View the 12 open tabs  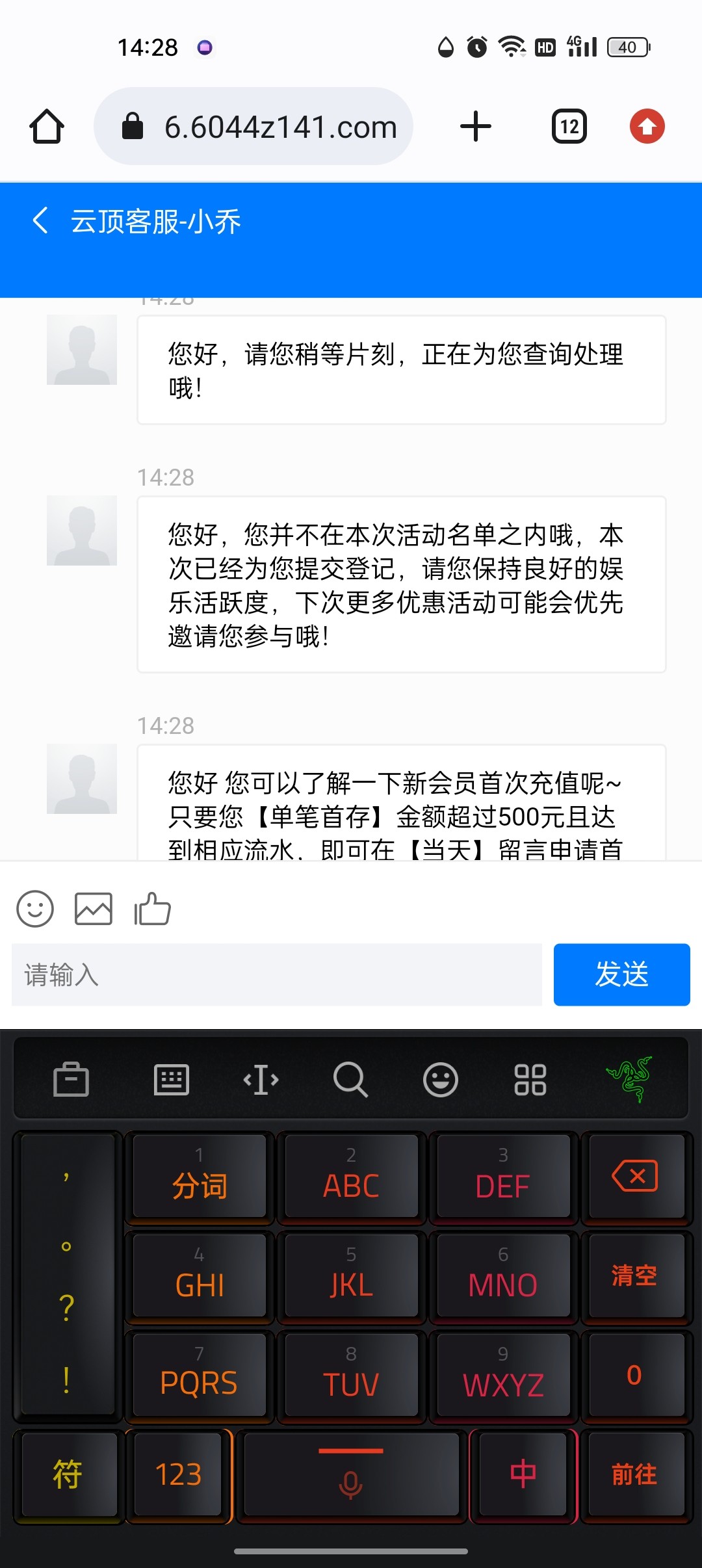tap(569, 126)
